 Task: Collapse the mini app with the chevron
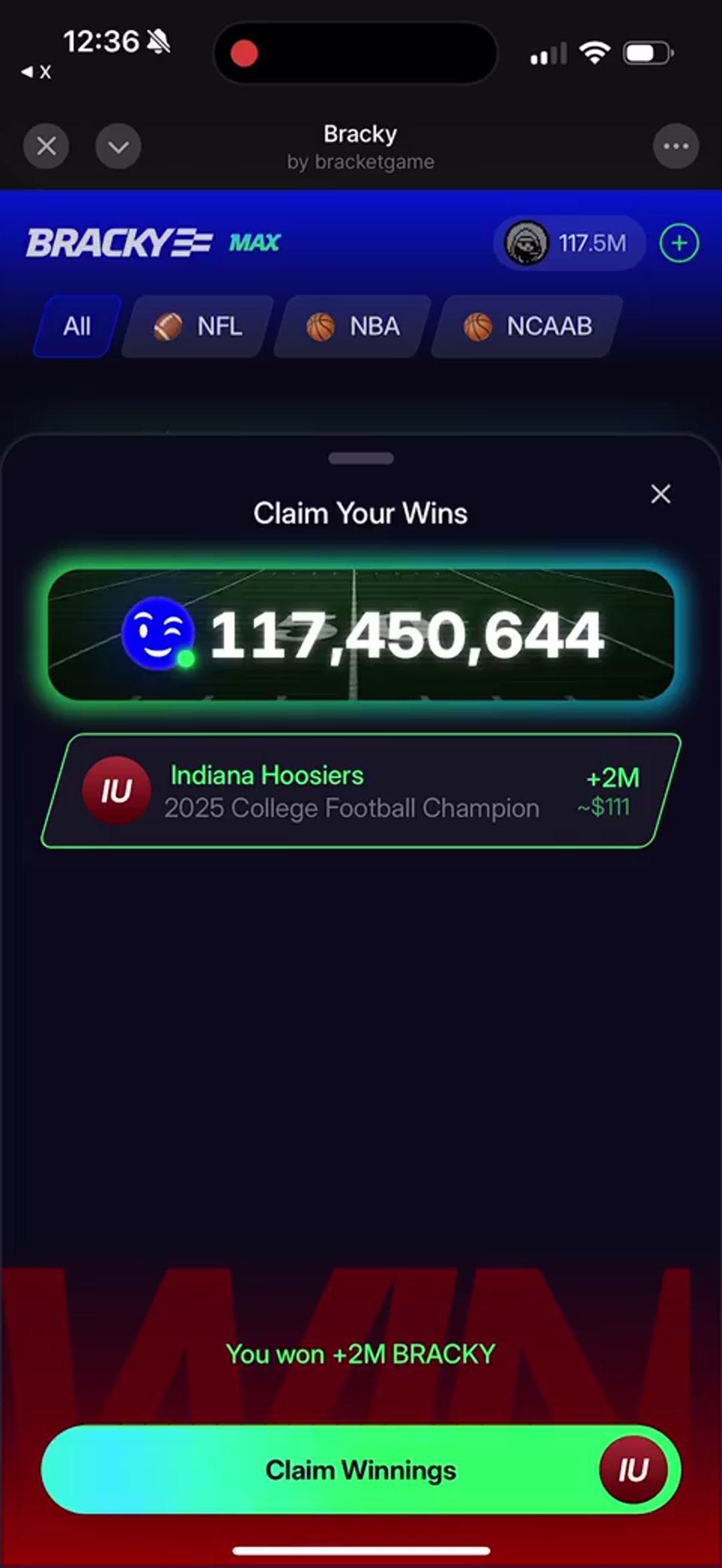118,146
